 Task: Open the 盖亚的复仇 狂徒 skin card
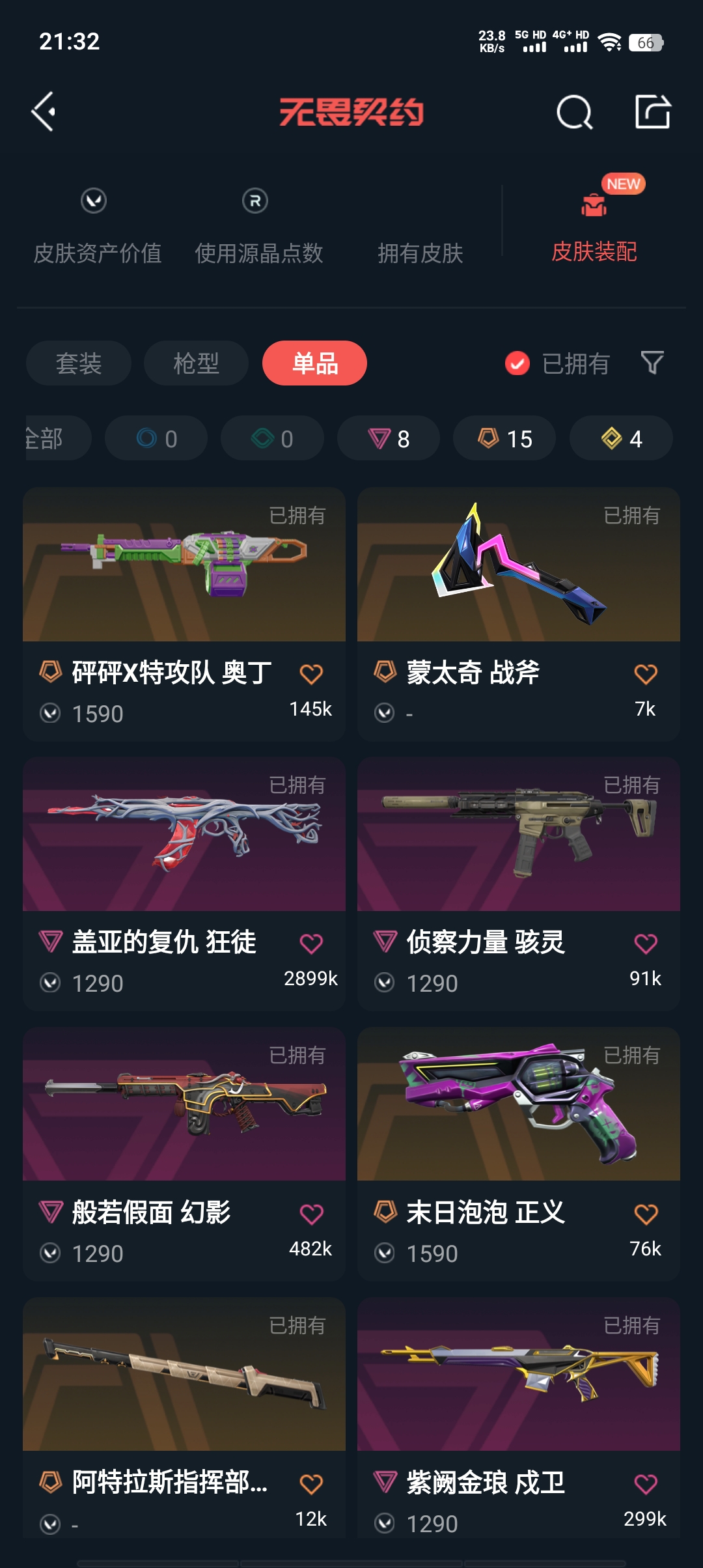tap(184, 834)
